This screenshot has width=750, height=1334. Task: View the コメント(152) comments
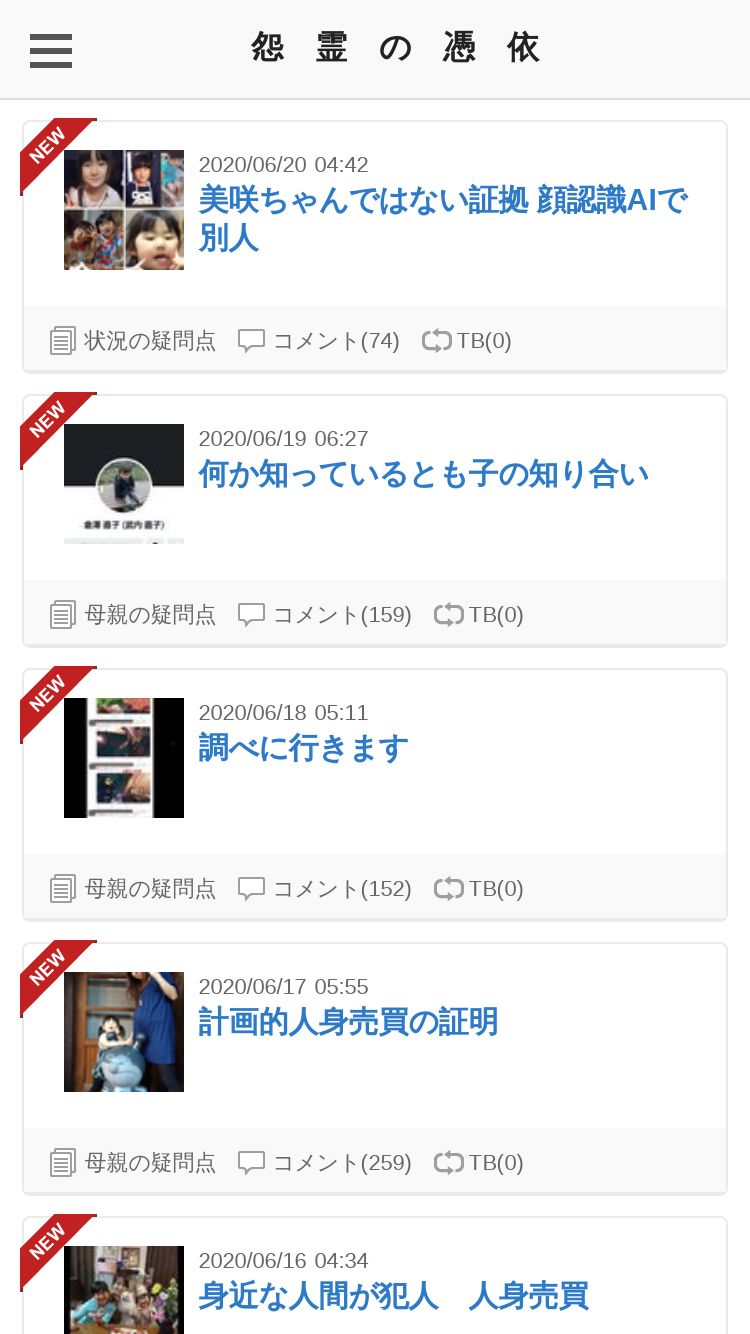coord(325,889)
